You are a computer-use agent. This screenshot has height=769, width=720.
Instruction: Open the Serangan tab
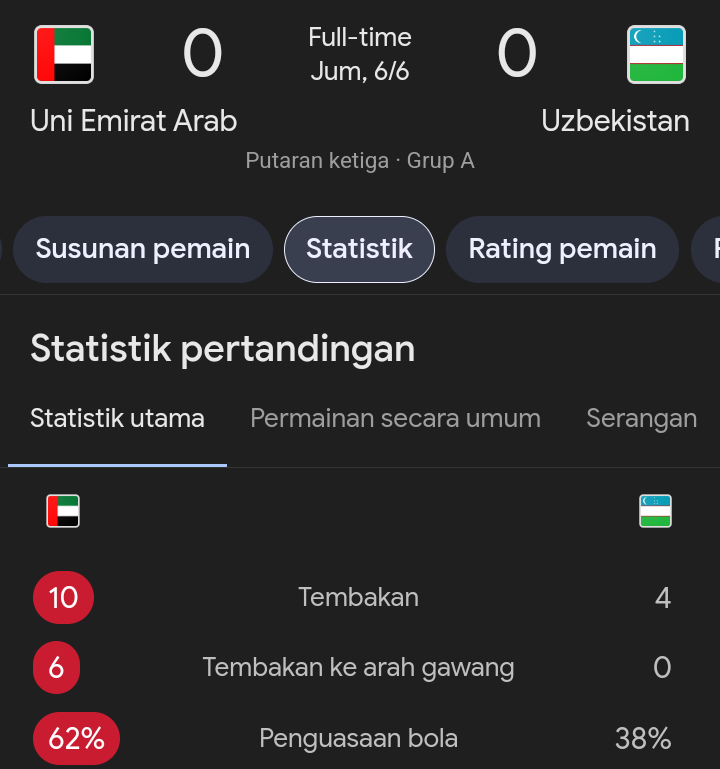pyautogui.click(x=641, y=418)
